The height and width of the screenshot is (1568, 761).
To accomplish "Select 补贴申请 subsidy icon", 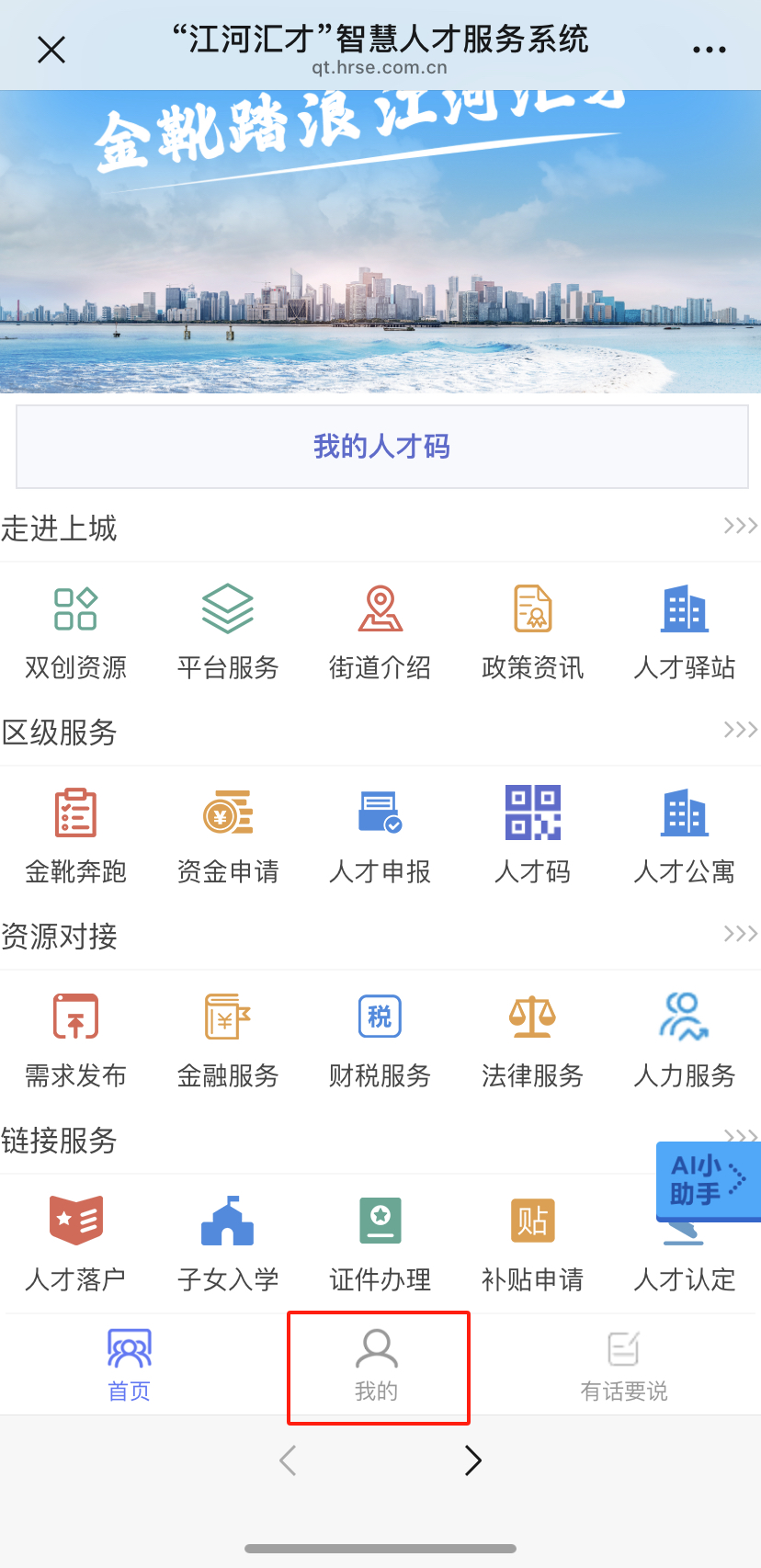I will 532,1242.
